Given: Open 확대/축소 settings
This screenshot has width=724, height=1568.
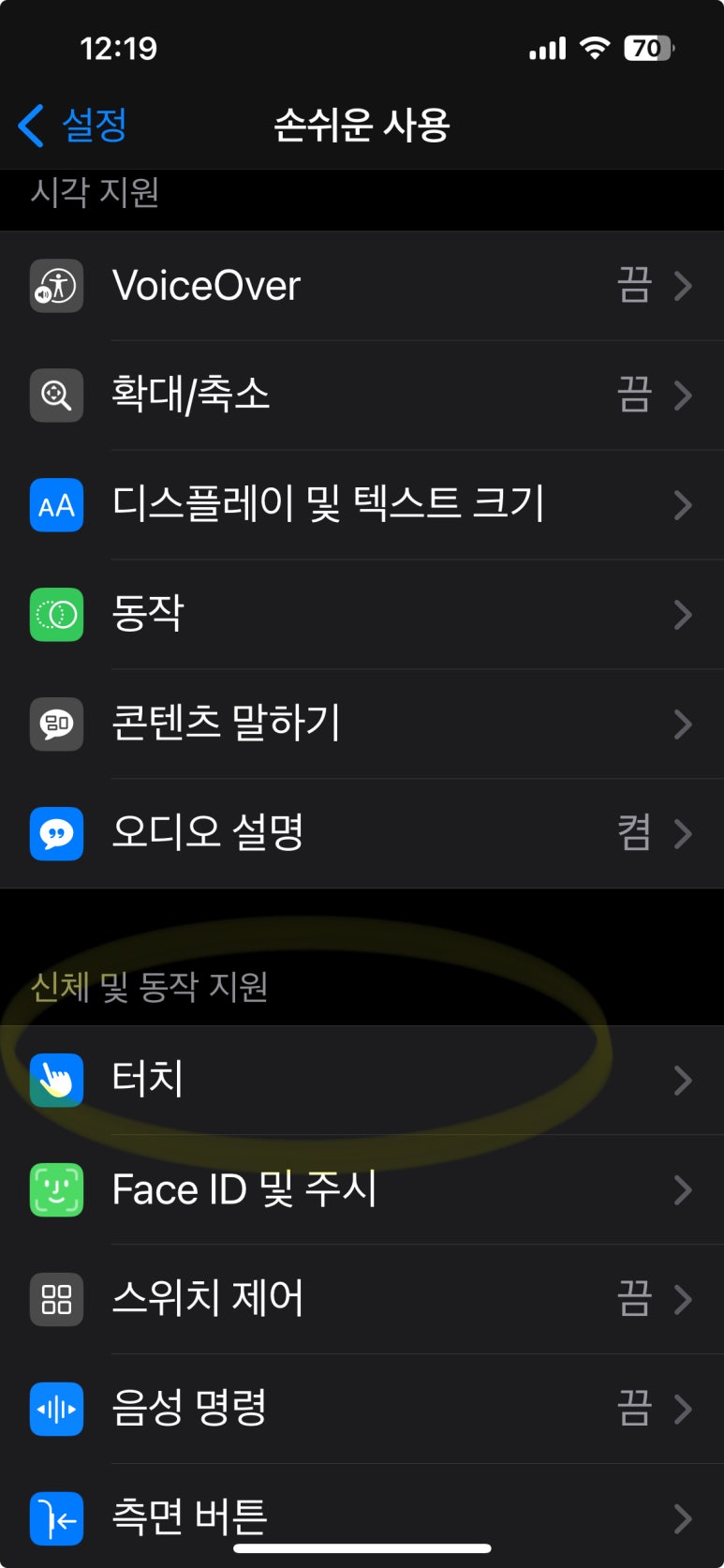Looking at the screenshot, I should (362, 395).
